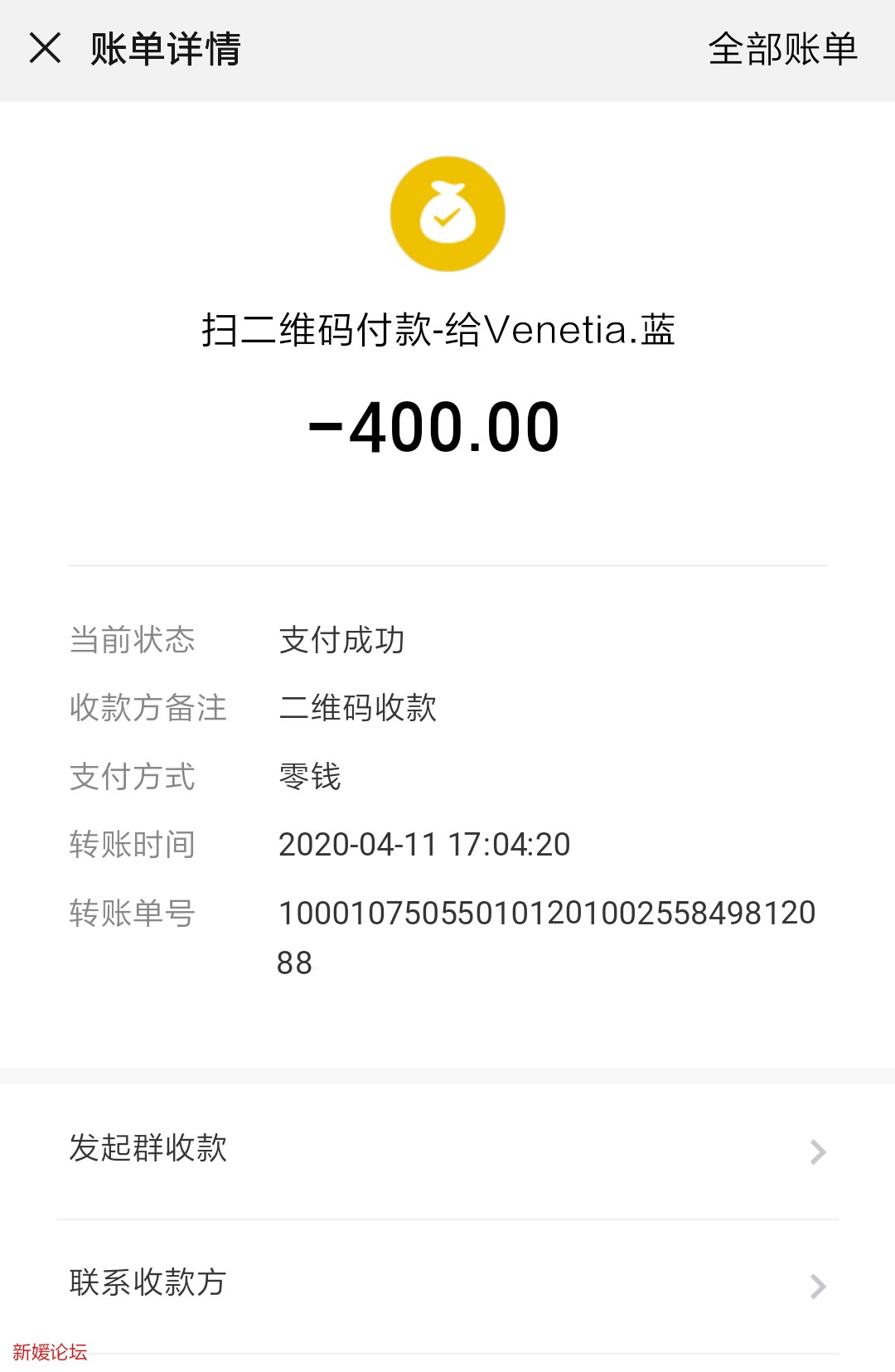Tap the 零钱 payment method value
The image size is (895, 1372).
pyautogui.click(x=310, y=778)
